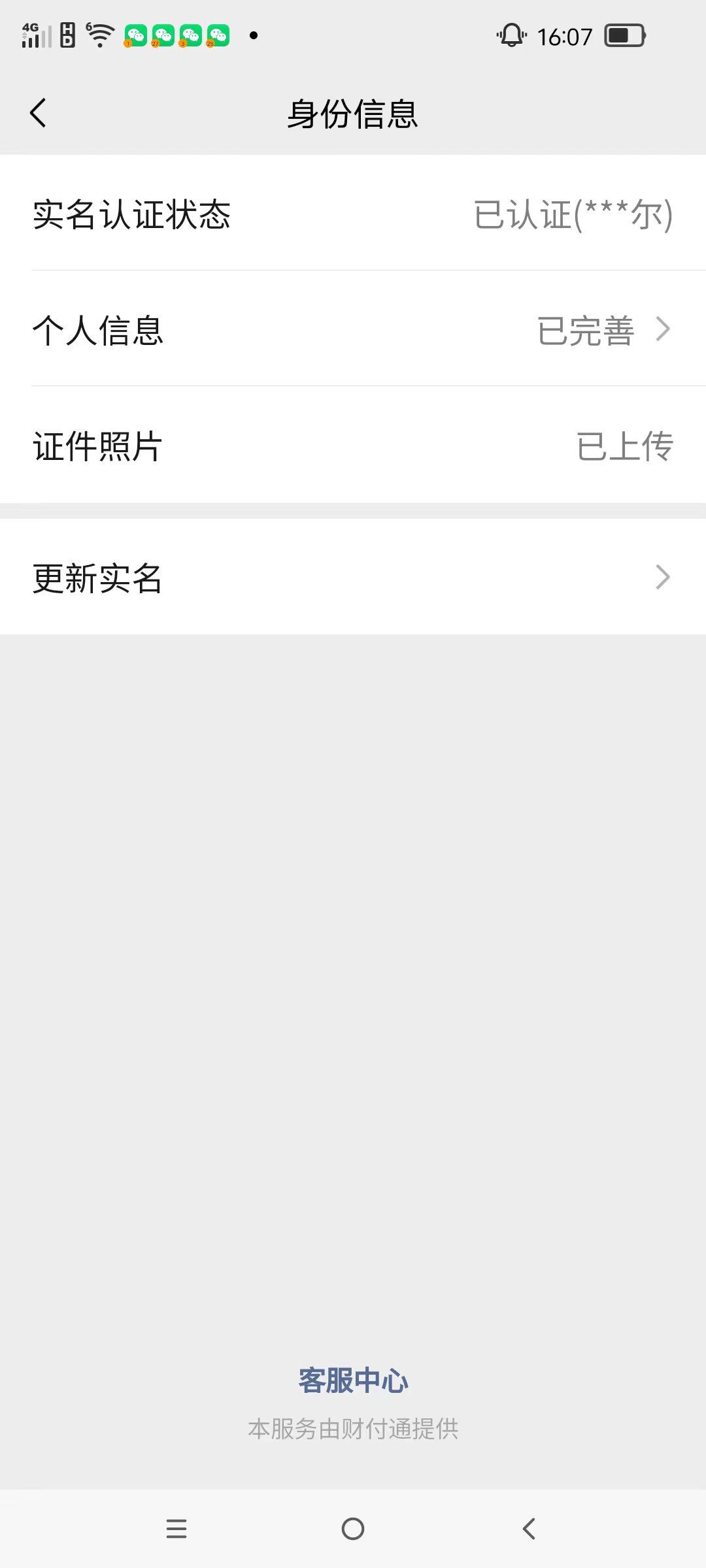Tap the last green WeChat badge icon

click(217, 36)
